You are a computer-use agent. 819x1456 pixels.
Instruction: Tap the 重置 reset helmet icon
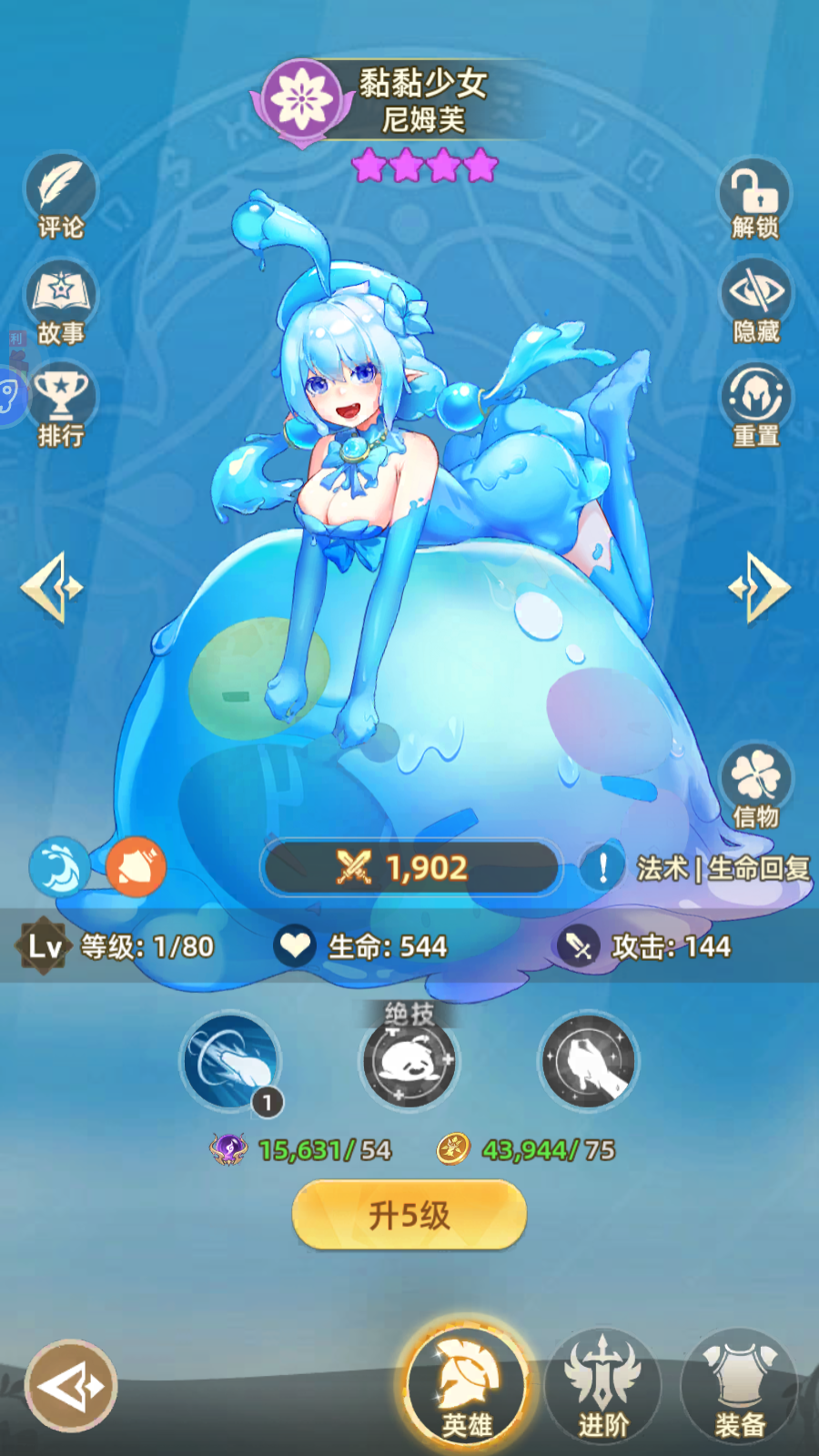[x=755, y=405]
